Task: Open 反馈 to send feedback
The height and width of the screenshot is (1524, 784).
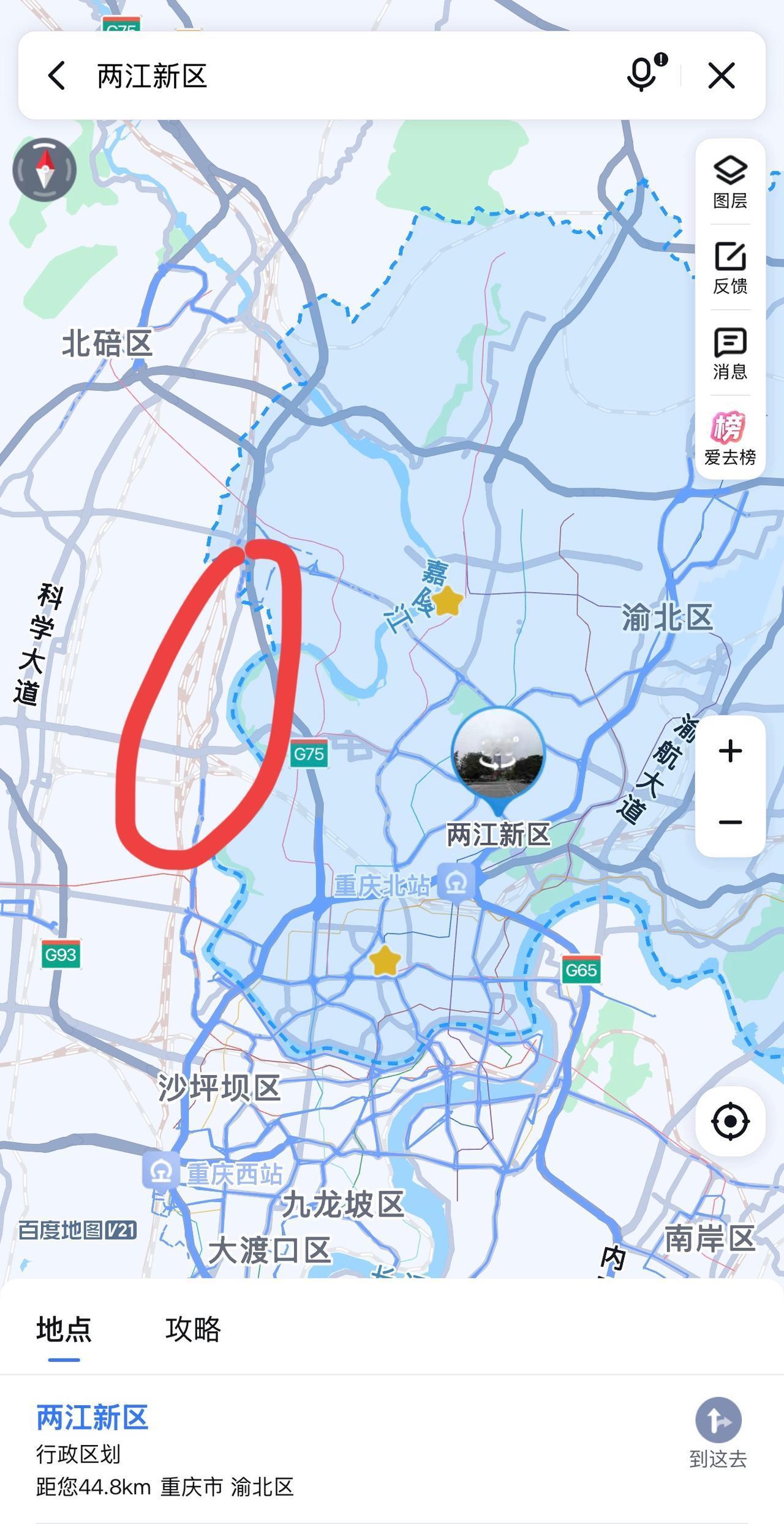Action: click(x=730, y=268)
